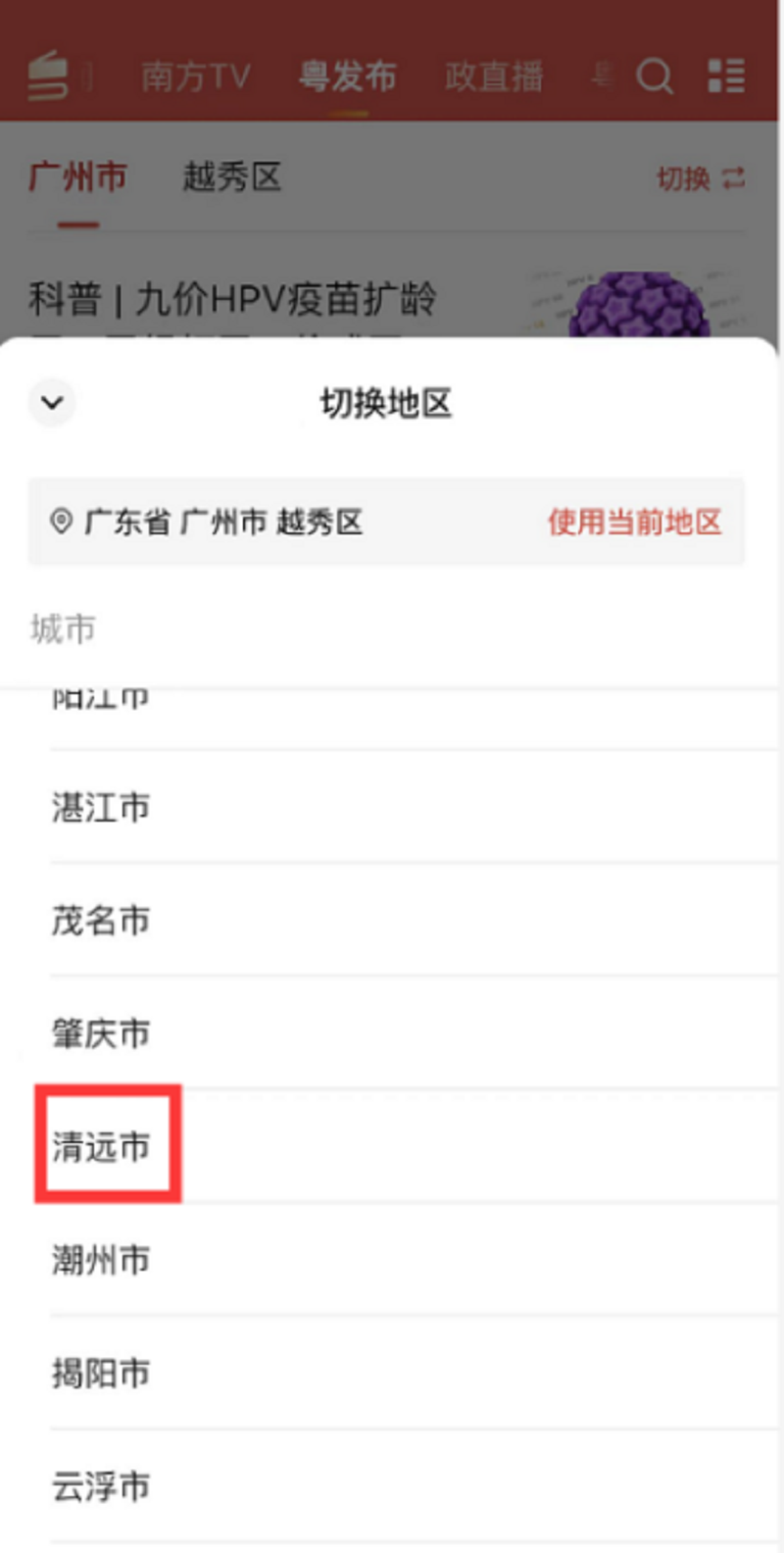
Task: Collapse the 切换地区 region sheet
Action: [52, 403]
